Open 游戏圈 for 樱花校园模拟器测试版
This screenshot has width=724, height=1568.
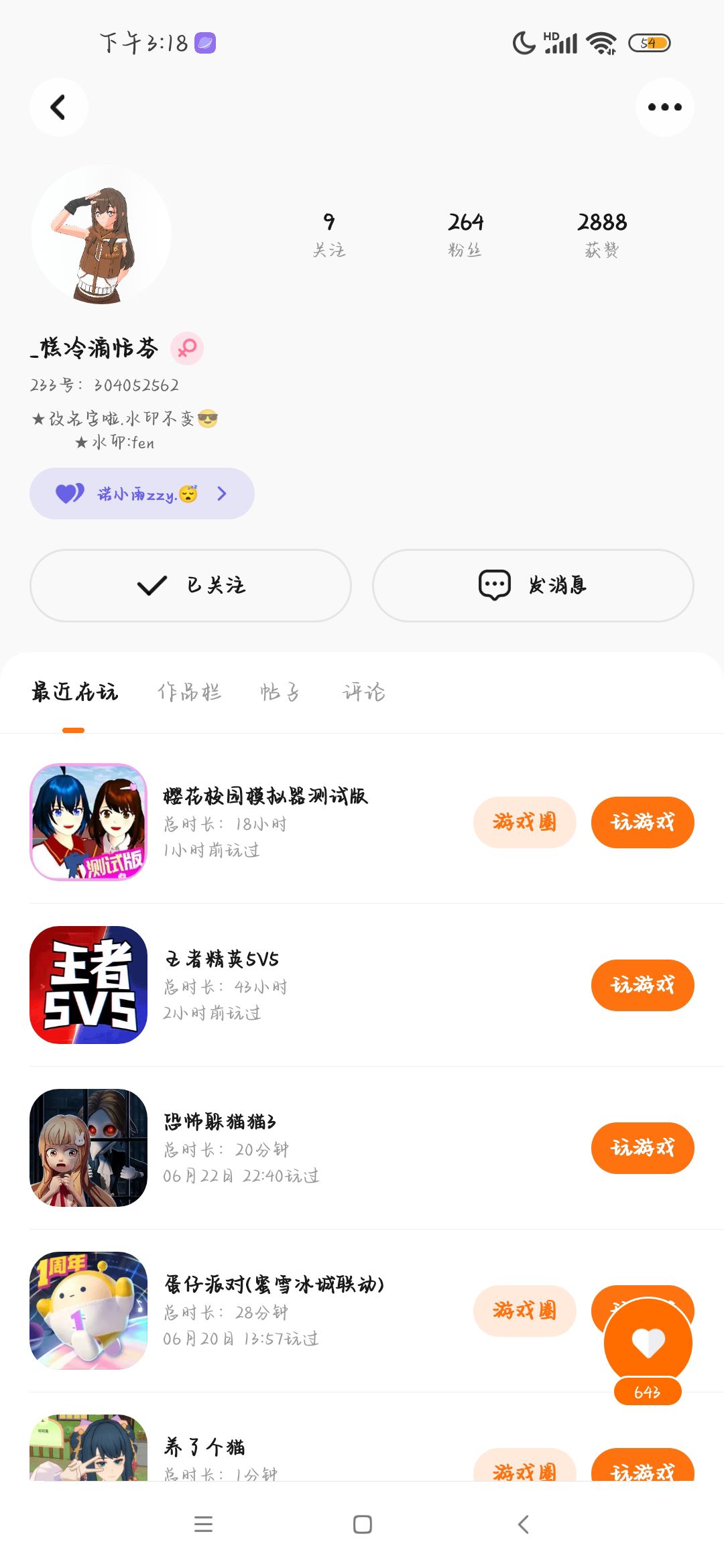524,822
